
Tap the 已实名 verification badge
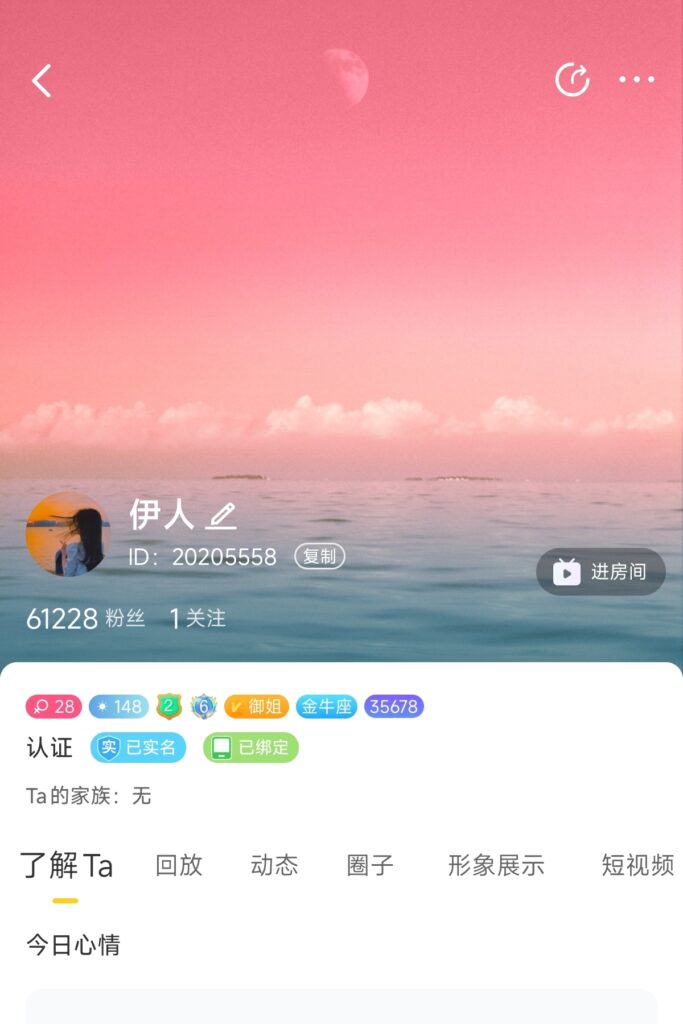click(138, 747)
